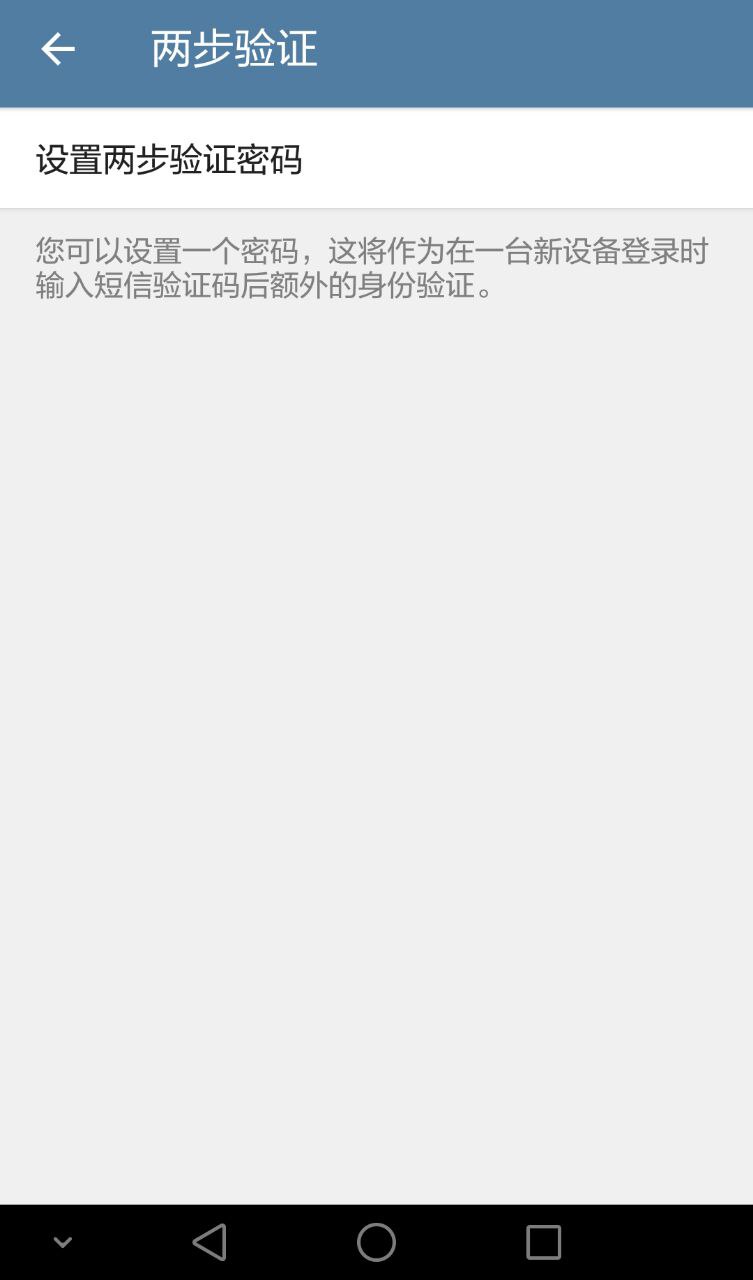Hide the navigation bar with the down chevron
The image size is (753, 1280).
click(x=62, y=1242)
